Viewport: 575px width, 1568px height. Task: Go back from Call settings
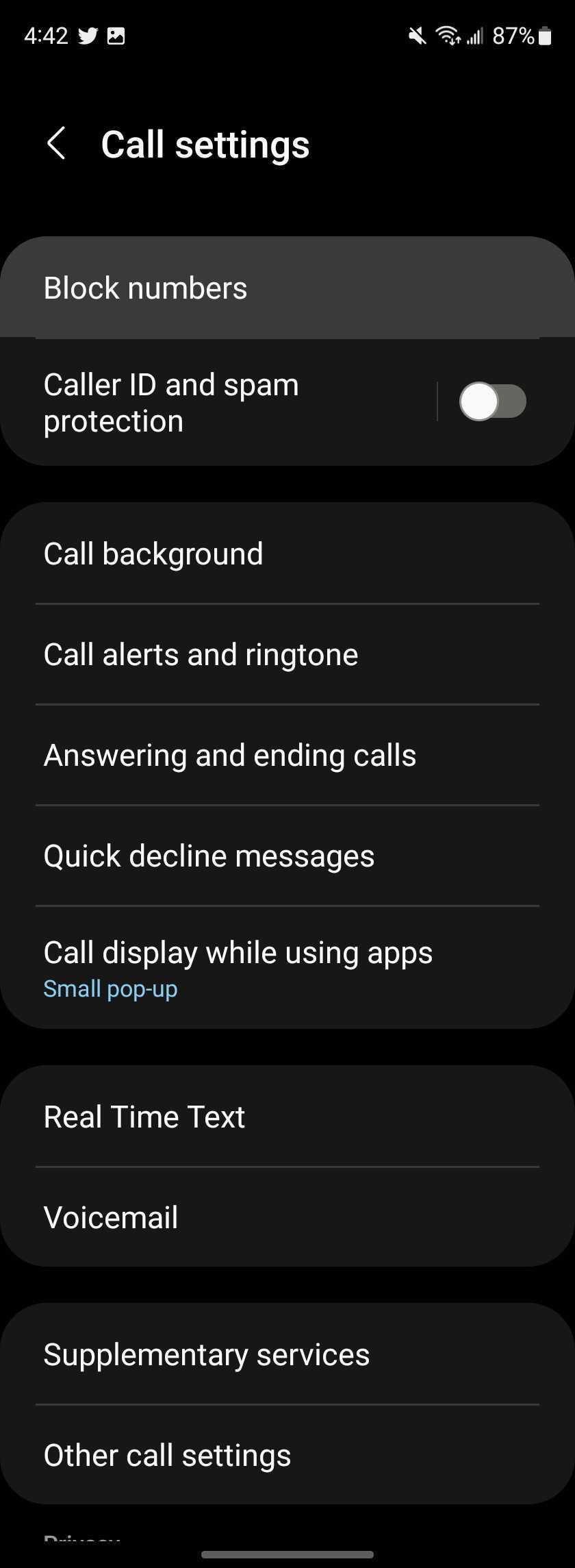pos(56,145)
